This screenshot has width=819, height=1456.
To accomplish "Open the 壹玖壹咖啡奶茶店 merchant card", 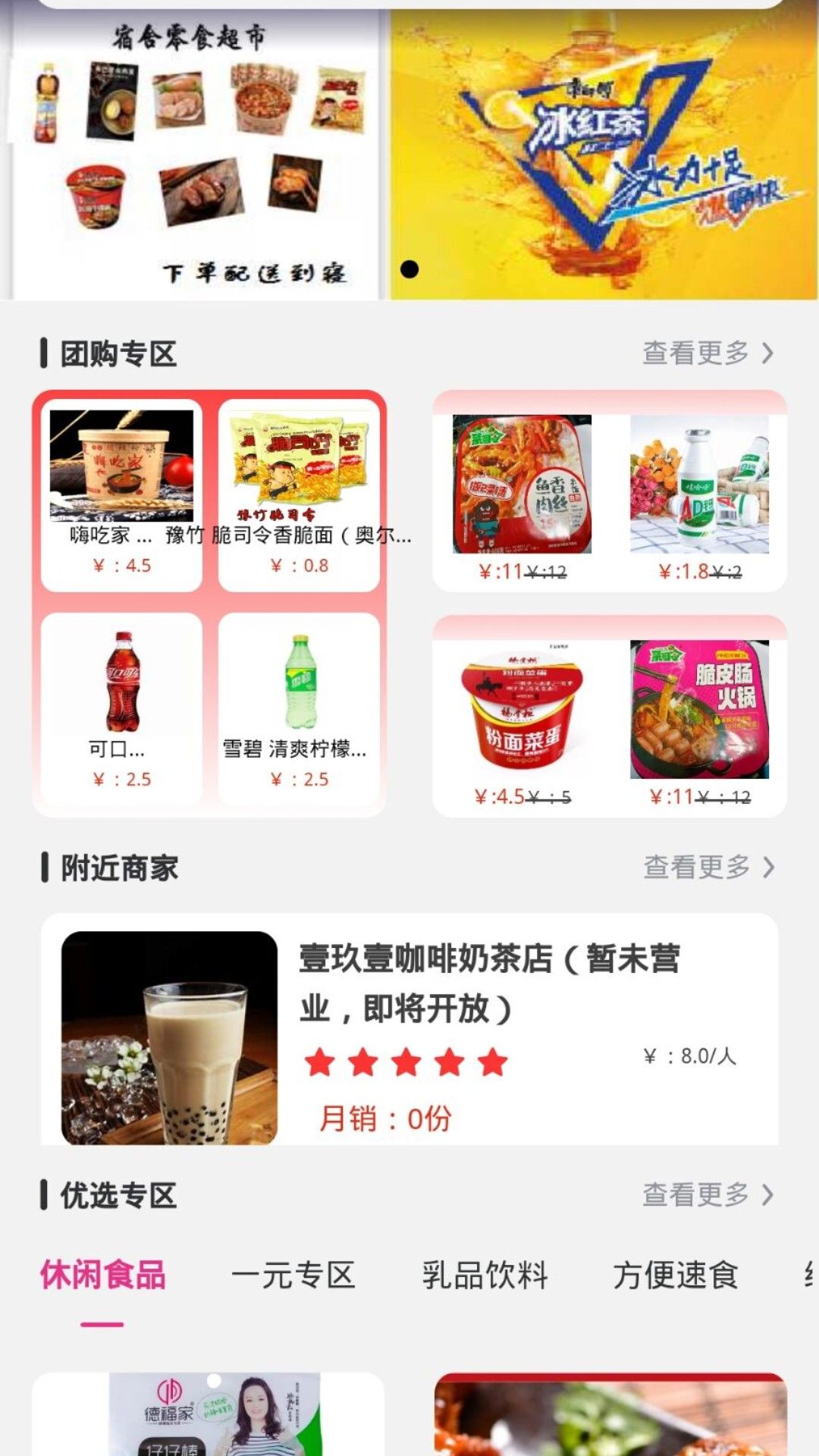I will [x=409, y=1031].
